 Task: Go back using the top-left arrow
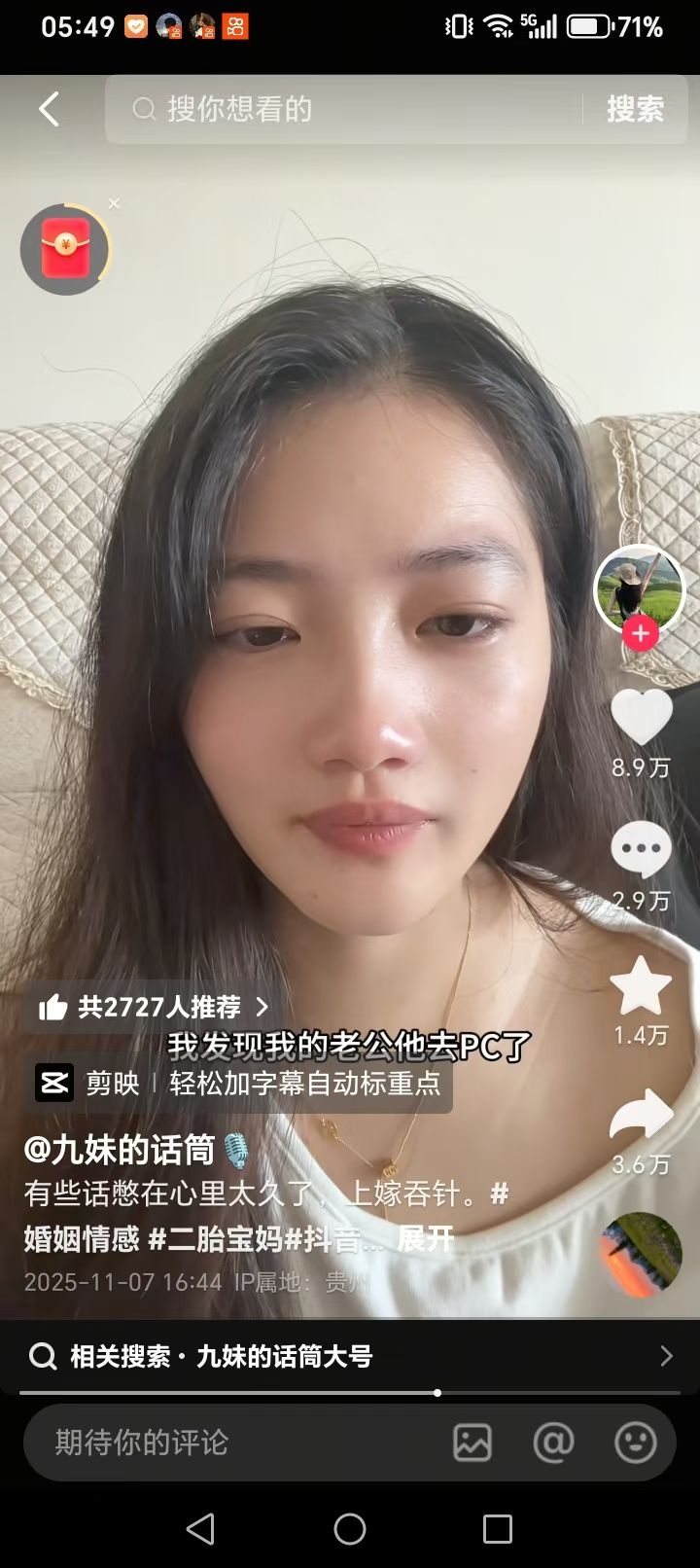49,109
